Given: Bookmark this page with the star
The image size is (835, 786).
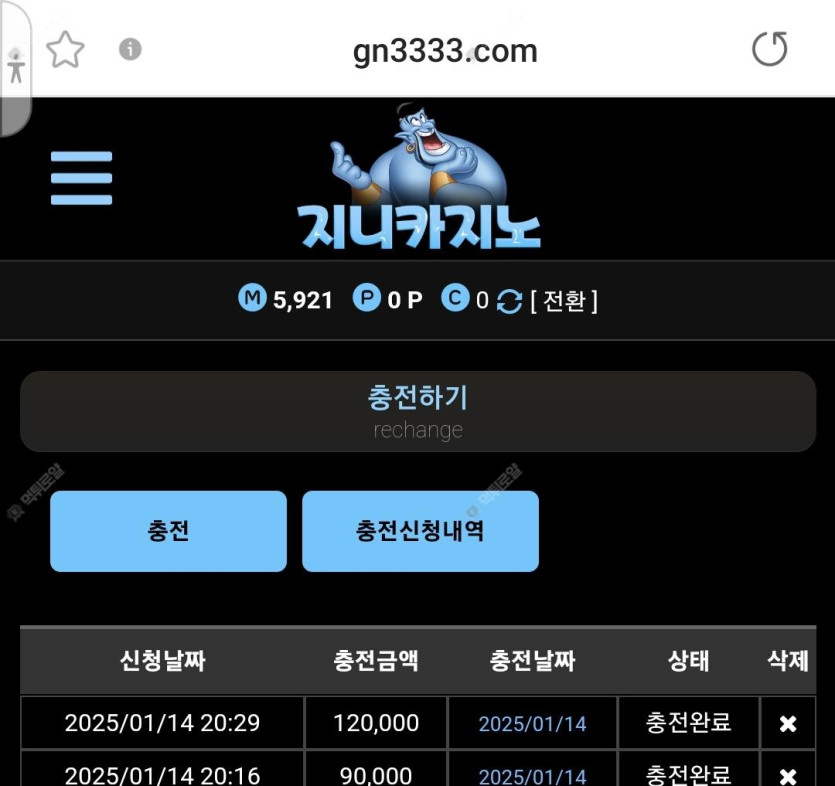Looking at the screenshot, I should [x=66, y=49].
